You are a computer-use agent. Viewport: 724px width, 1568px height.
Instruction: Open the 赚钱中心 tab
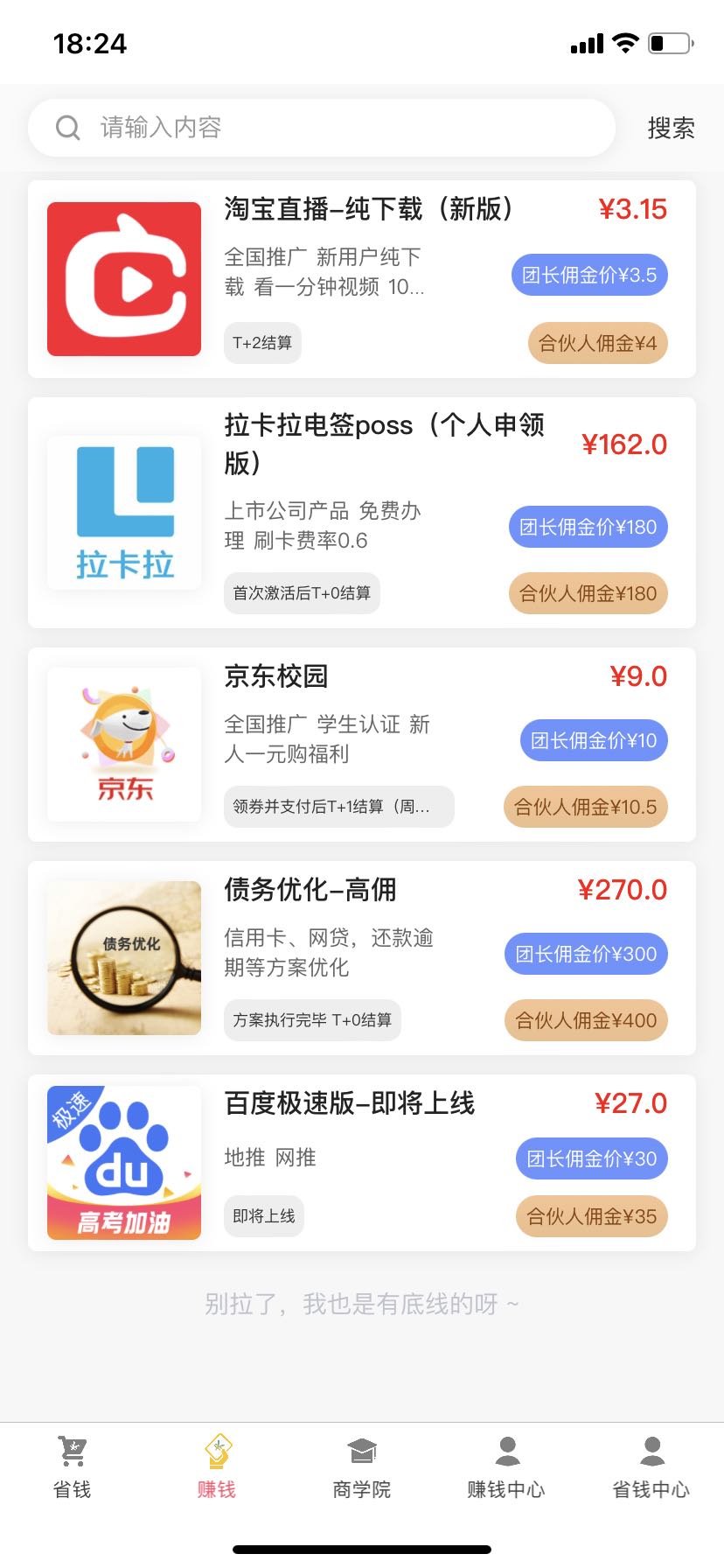coord(506,1467)
